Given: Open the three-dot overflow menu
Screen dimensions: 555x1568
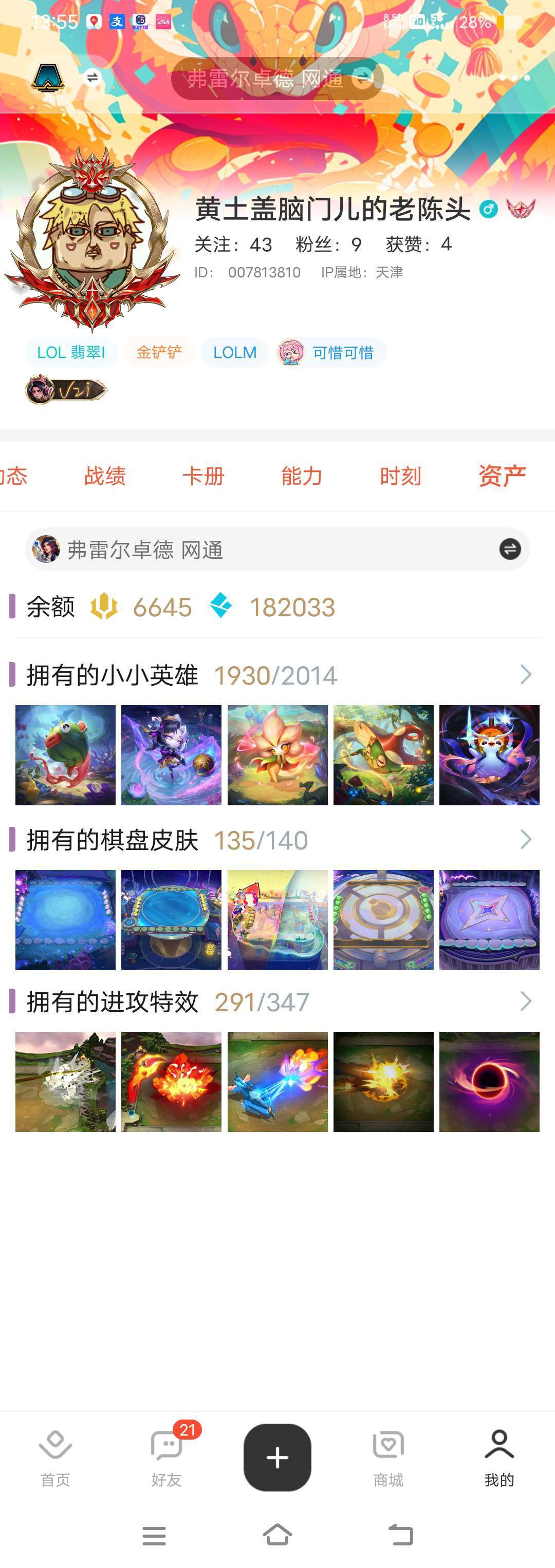Looking at the screenshot, I should pos(515,78).
